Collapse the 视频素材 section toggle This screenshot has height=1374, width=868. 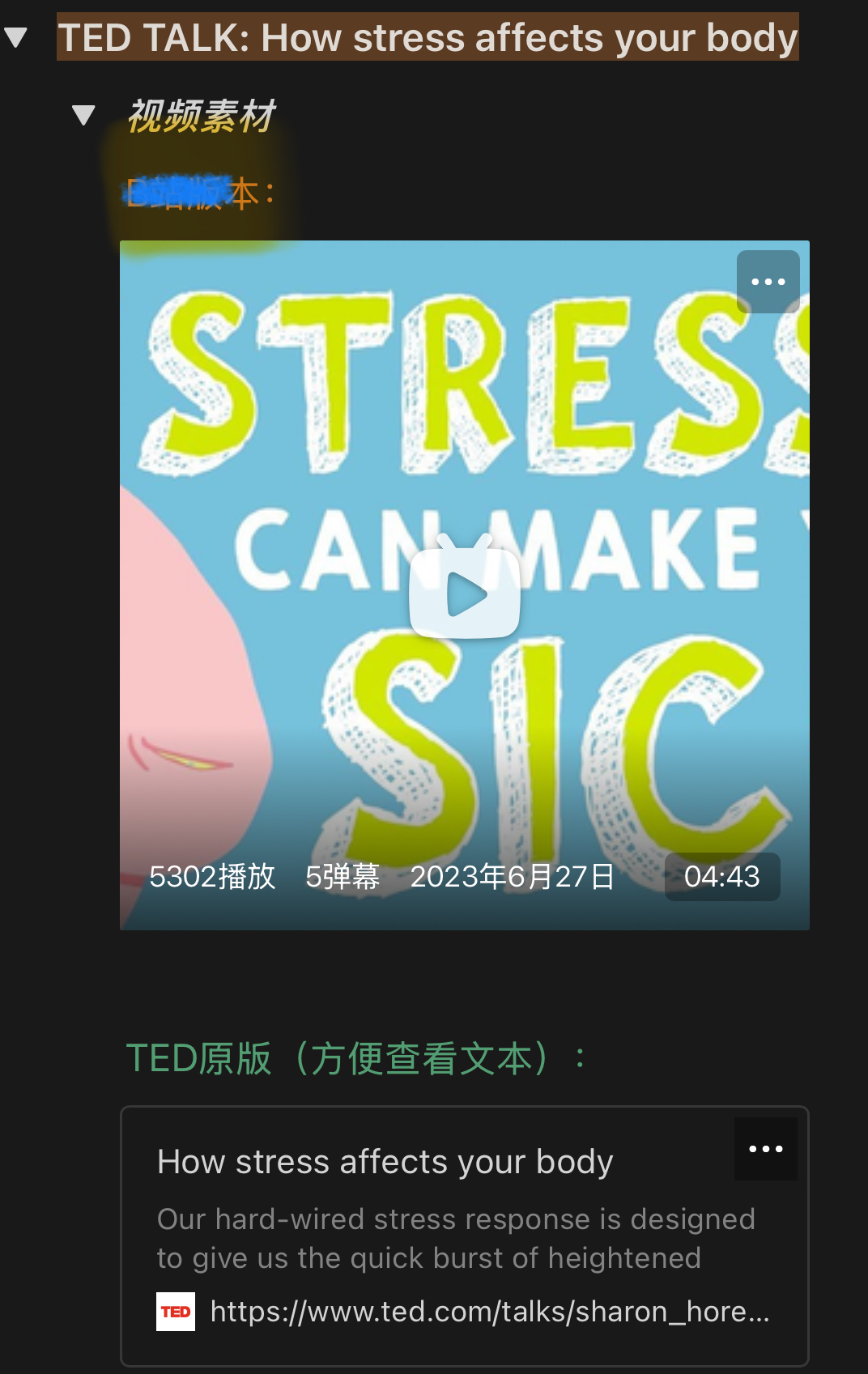[83, 115]
